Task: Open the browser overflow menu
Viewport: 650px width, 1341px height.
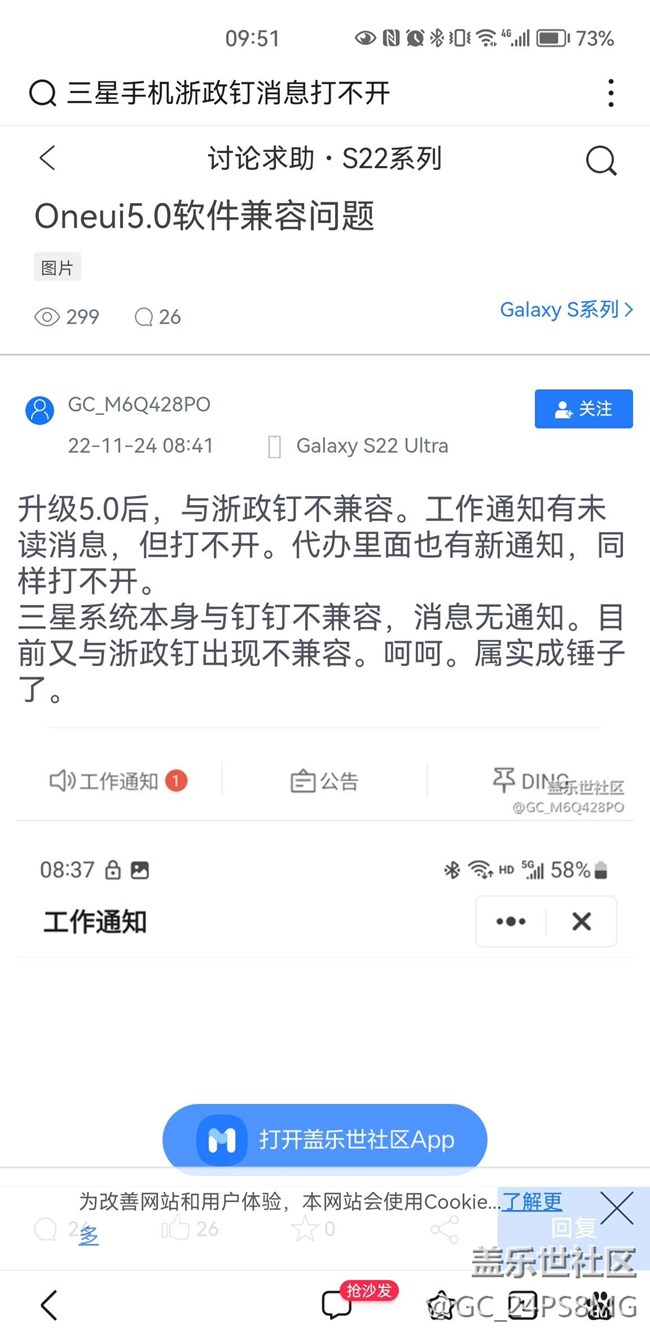Action: click(x=610, y=94)
